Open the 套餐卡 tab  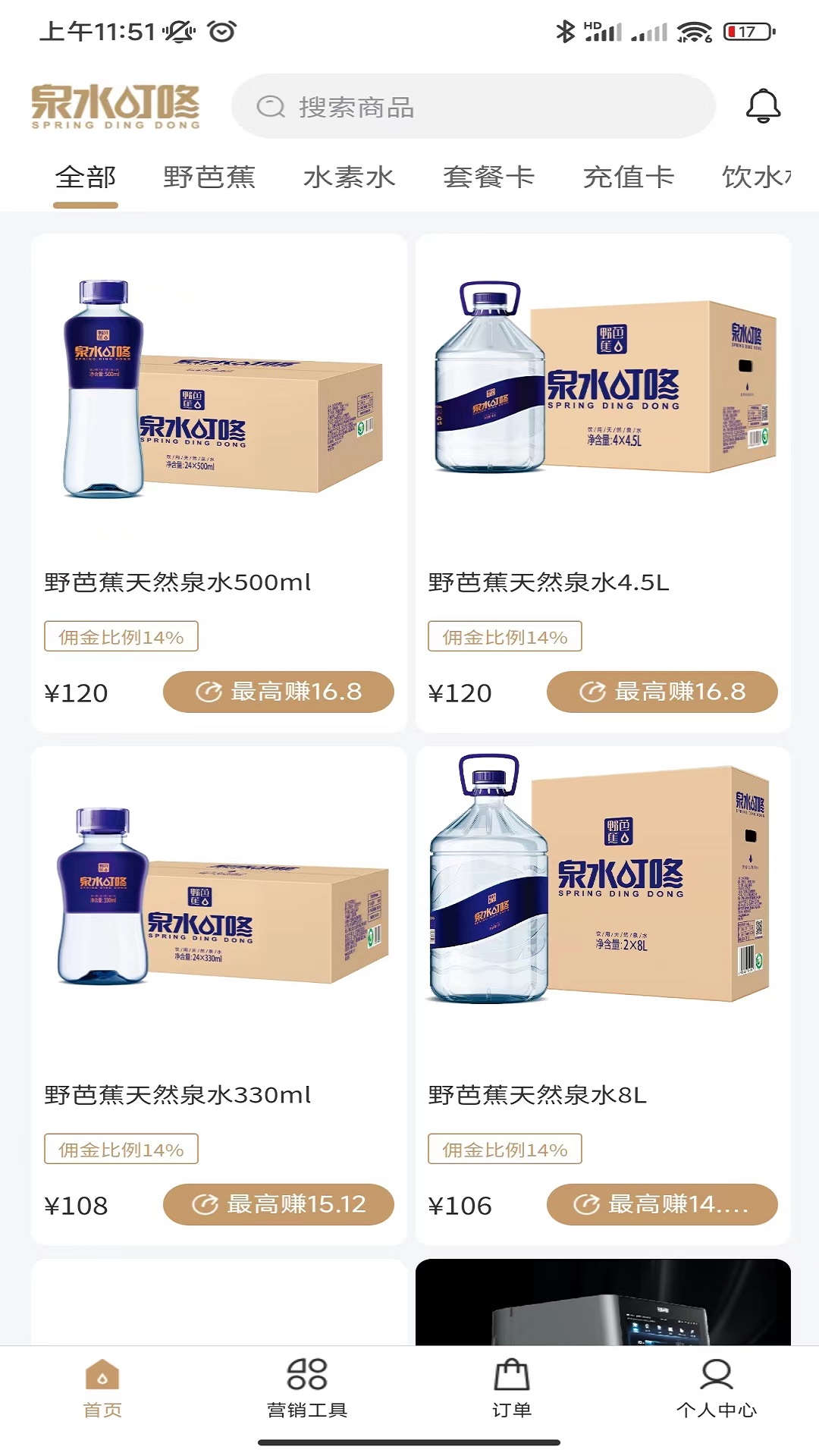coord(490,177)
